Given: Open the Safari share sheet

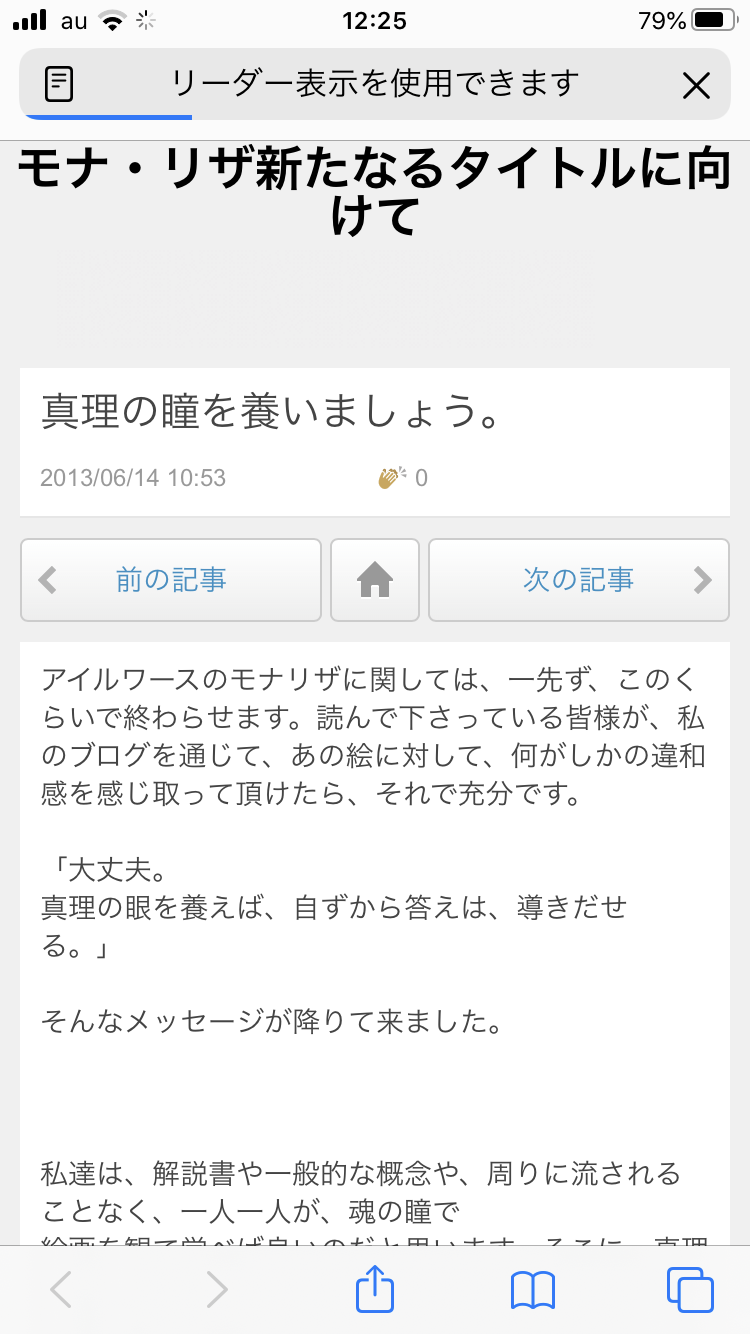Looking at the screenshot, I should coord(375,1290).
